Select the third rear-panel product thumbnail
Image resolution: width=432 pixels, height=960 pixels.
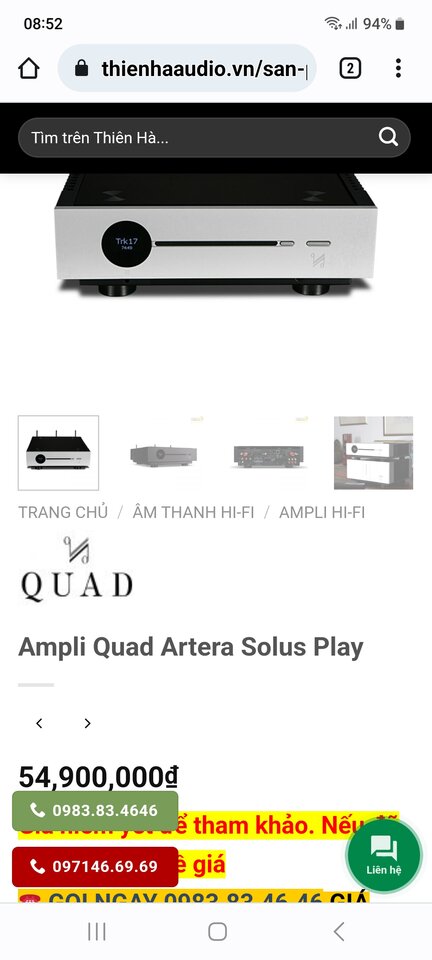(268, 453)
